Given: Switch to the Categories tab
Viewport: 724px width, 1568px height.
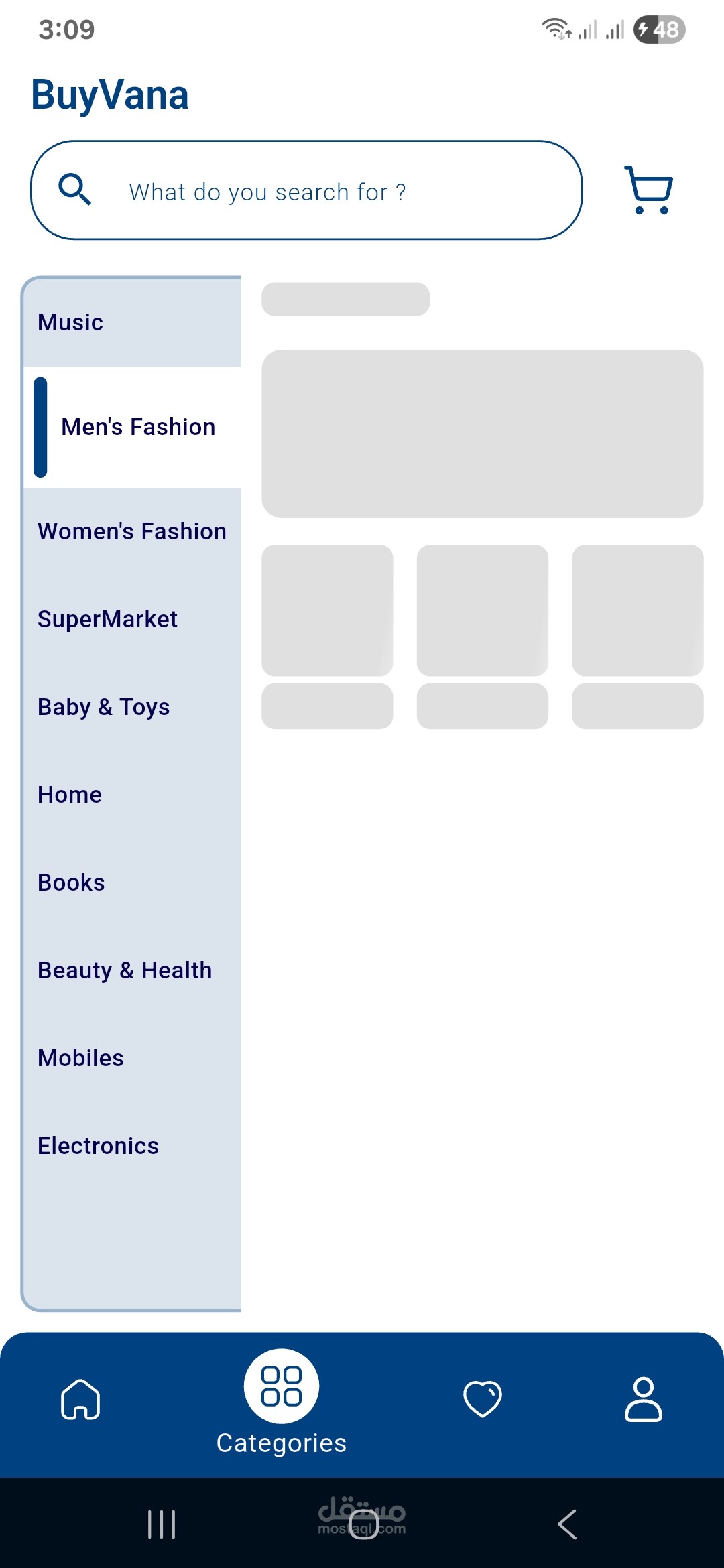Looking at the screenshot, I should pyautogui.click(x=282, y=1402).
